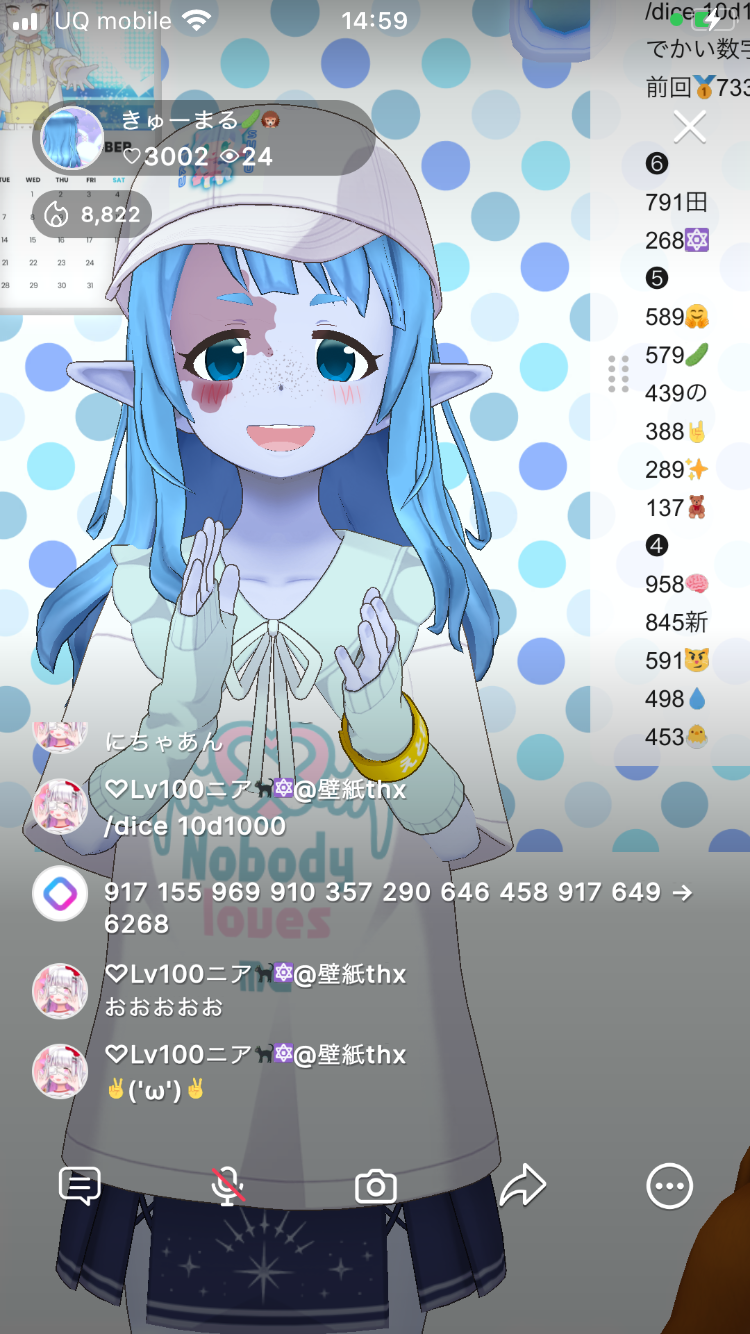This screenshot has height=1334, width=750.
Task: Take a snapshot with the camera icon
Action: point(376,1187)
